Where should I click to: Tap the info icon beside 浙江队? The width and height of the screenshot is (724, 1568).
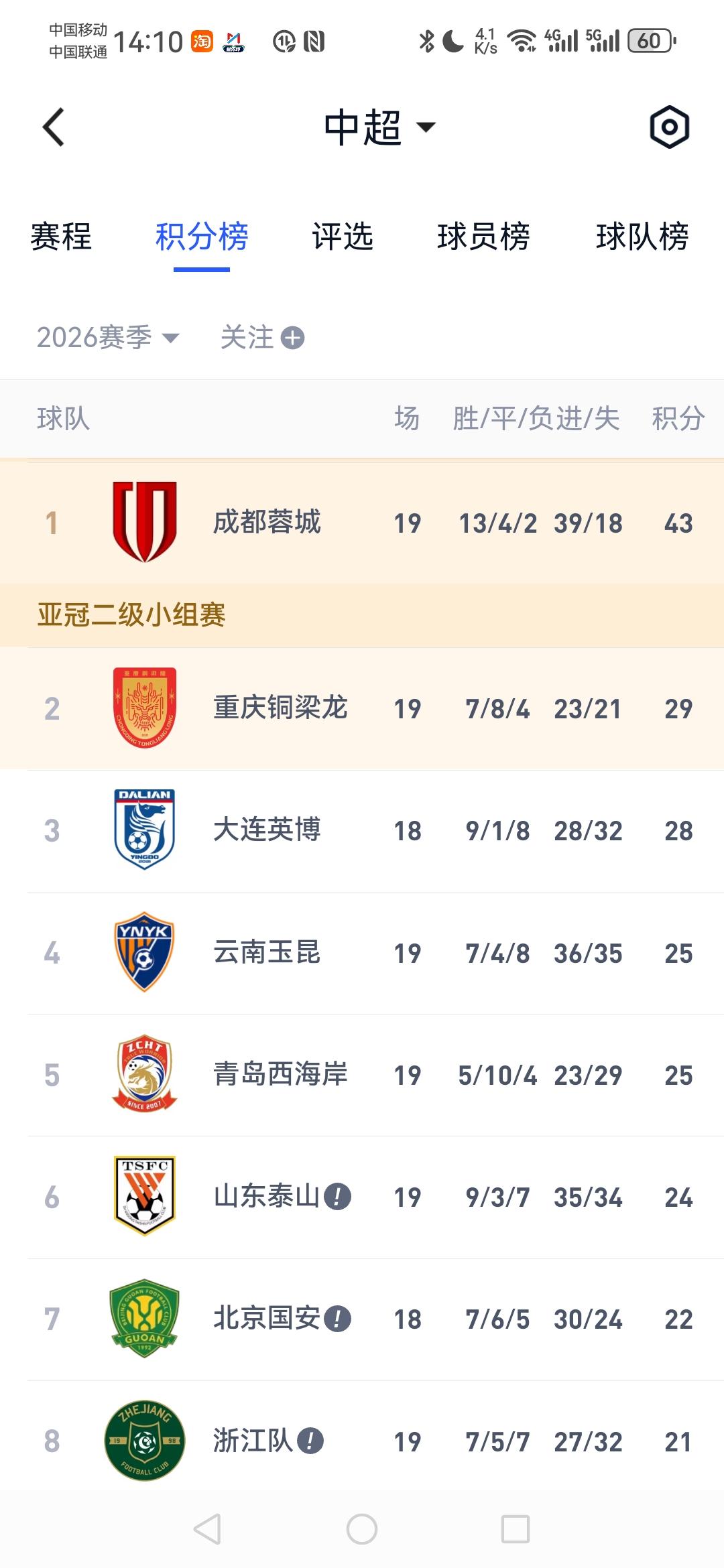tap(310, 1441)
